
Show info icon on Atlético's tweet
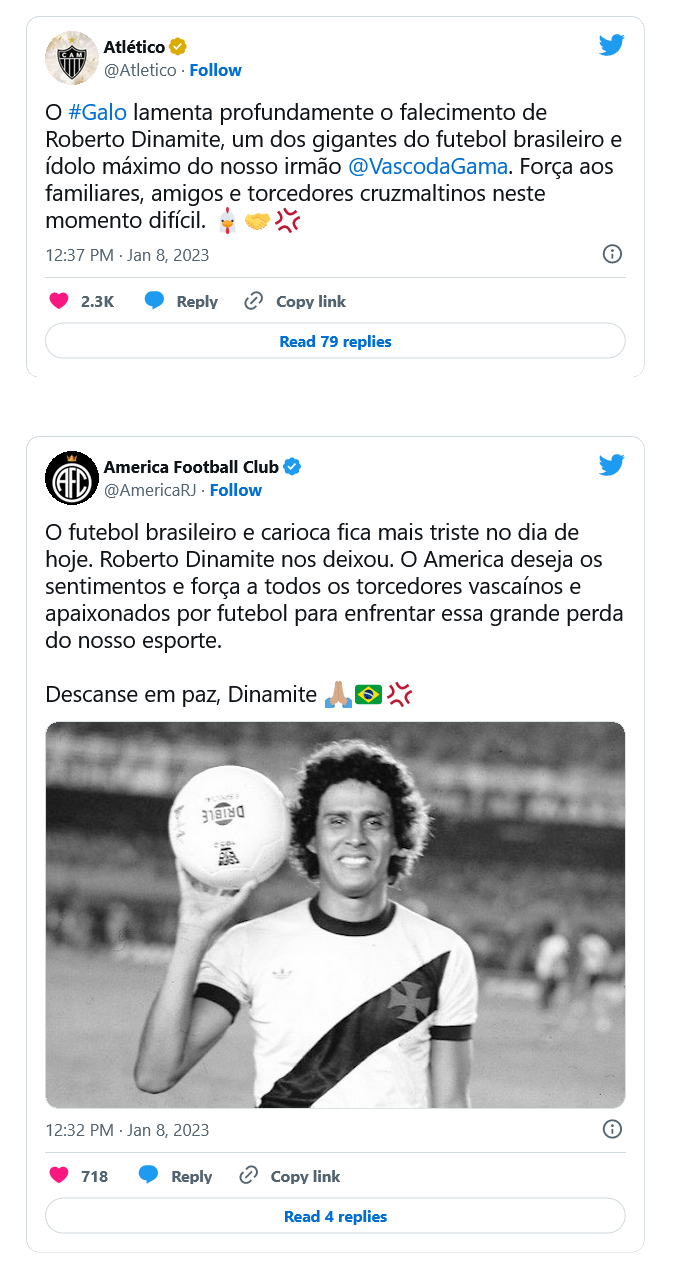point(612,254)
